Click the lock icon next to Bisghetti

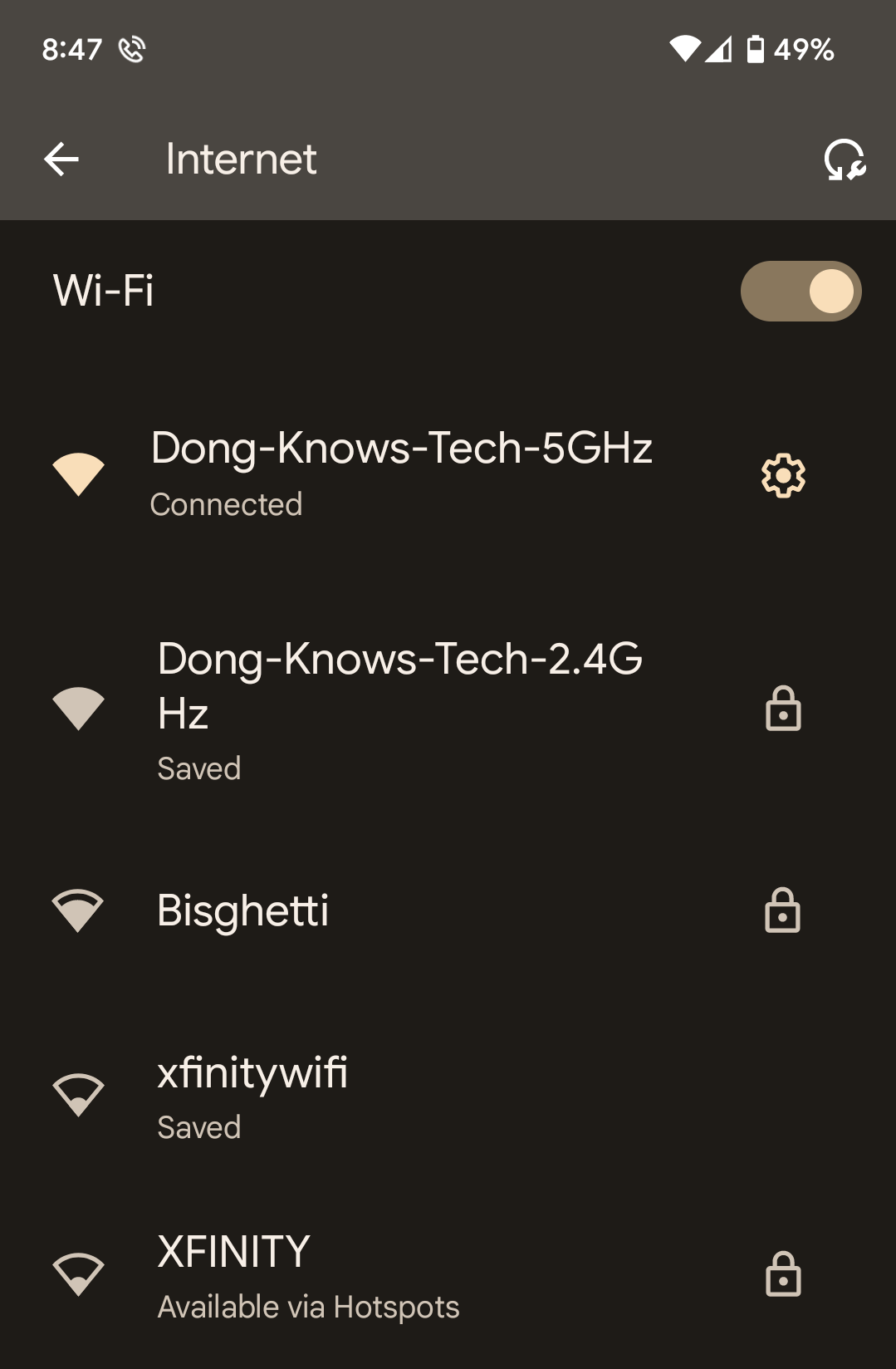click(783, 911)
